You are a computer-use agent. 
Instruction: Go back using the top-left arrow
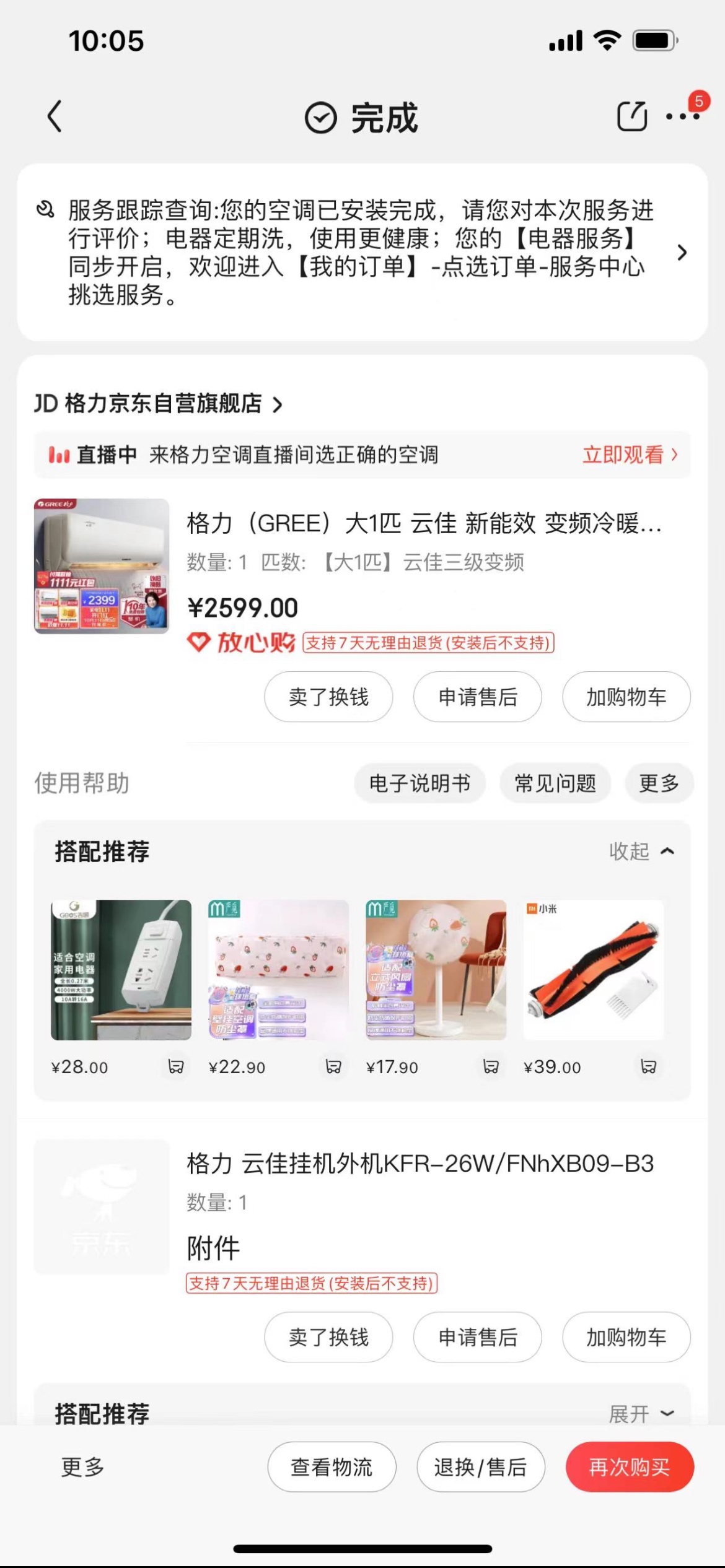click(x=55, y=116)
